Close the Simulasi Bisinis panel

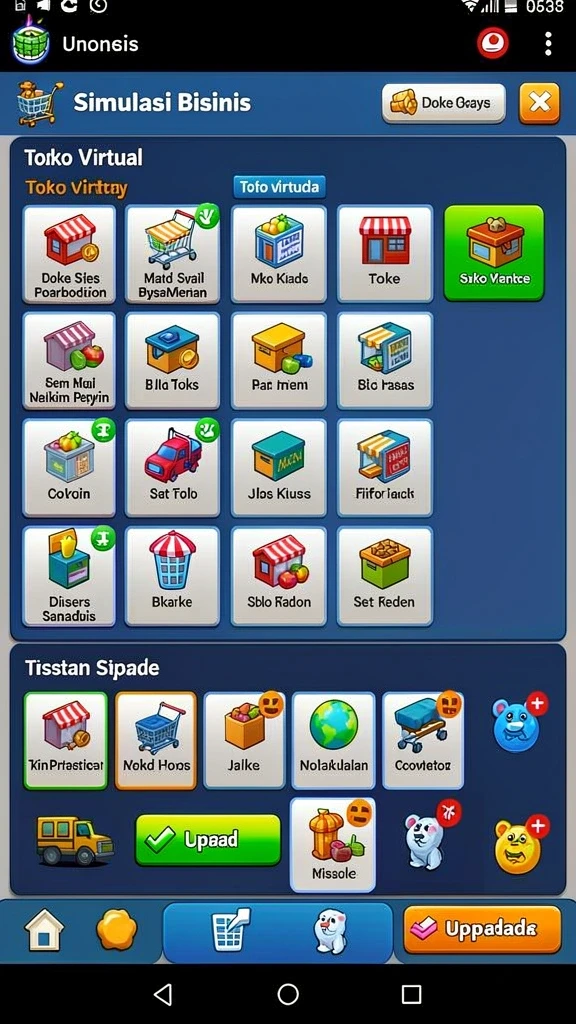[539, 103]
